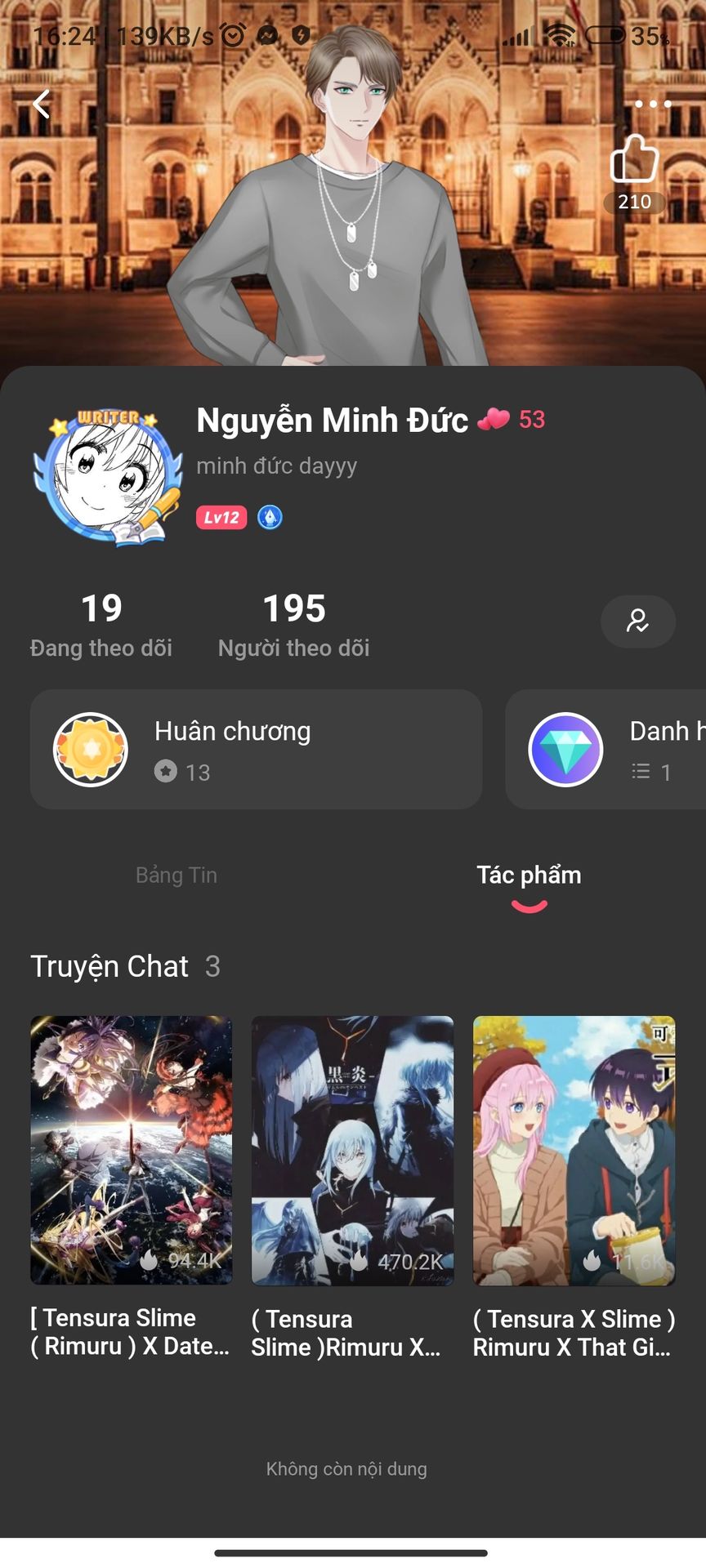View the 195 Người theo dõi list

coord(293,625)
